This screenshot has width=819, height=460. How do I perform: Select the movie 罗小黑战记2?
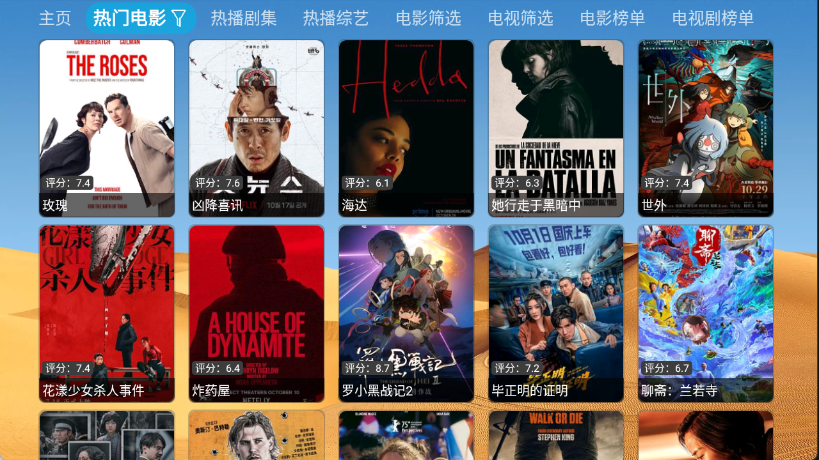coord(406,313)
